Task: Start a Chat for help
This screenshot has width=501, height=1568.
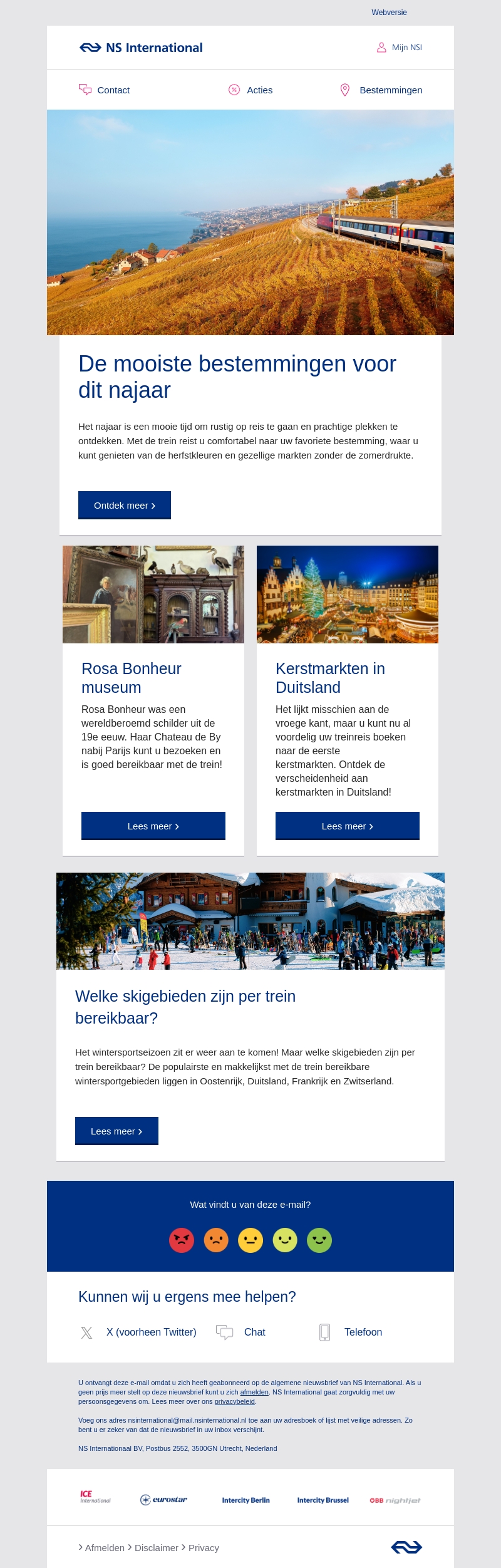Action: [x=254, y=1332]
